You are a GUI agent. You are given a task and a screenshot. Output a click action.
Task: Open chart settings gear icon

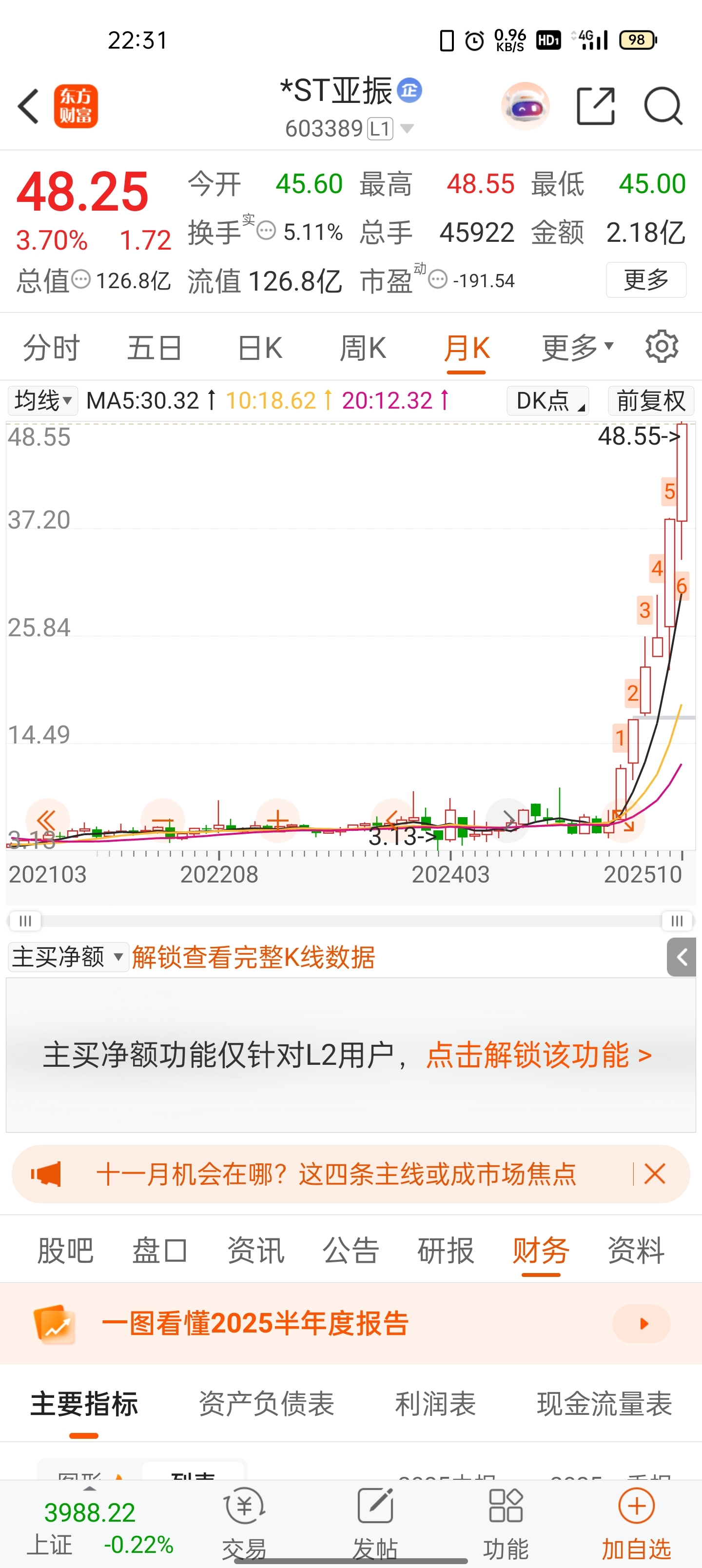662,347
